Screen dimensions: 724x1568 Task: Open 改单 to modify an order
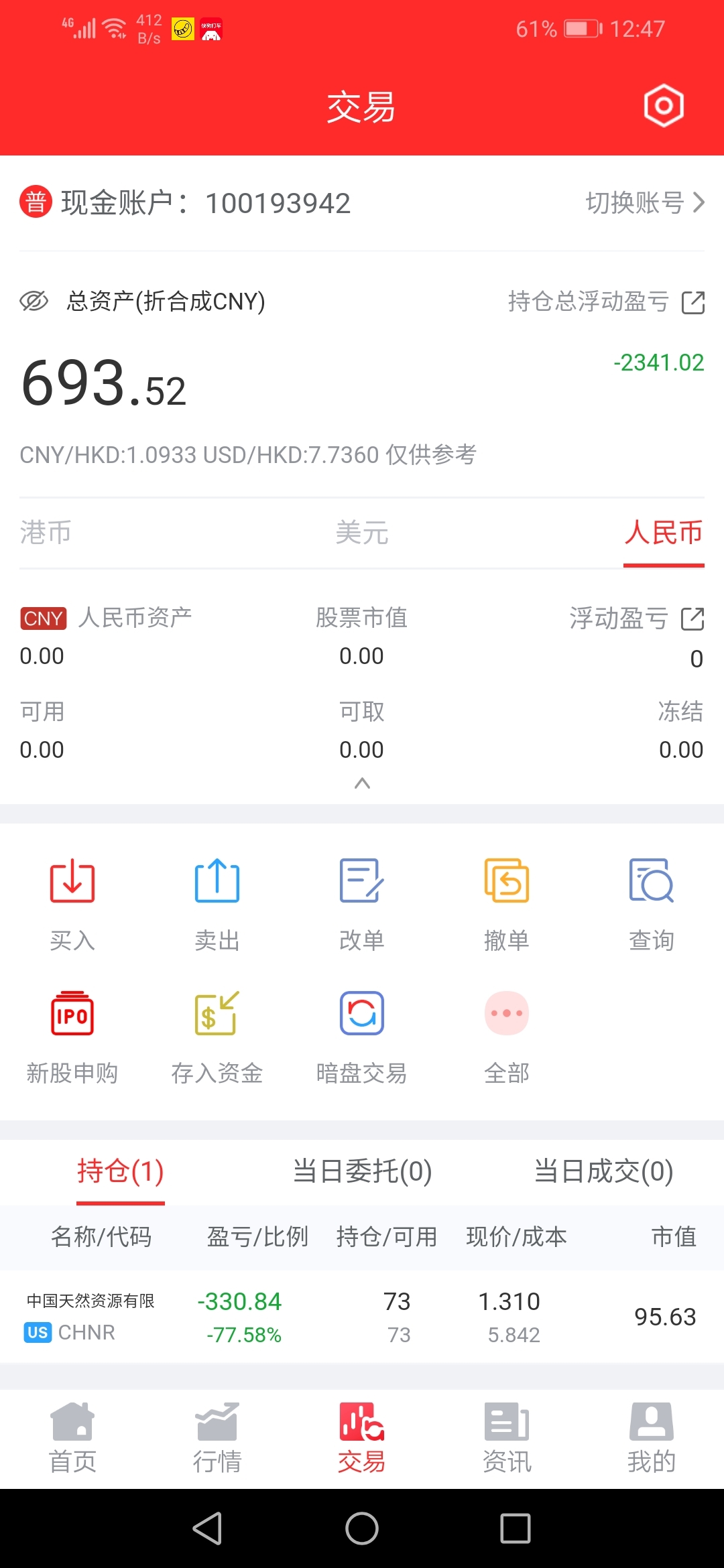click(x=362, y=905)
